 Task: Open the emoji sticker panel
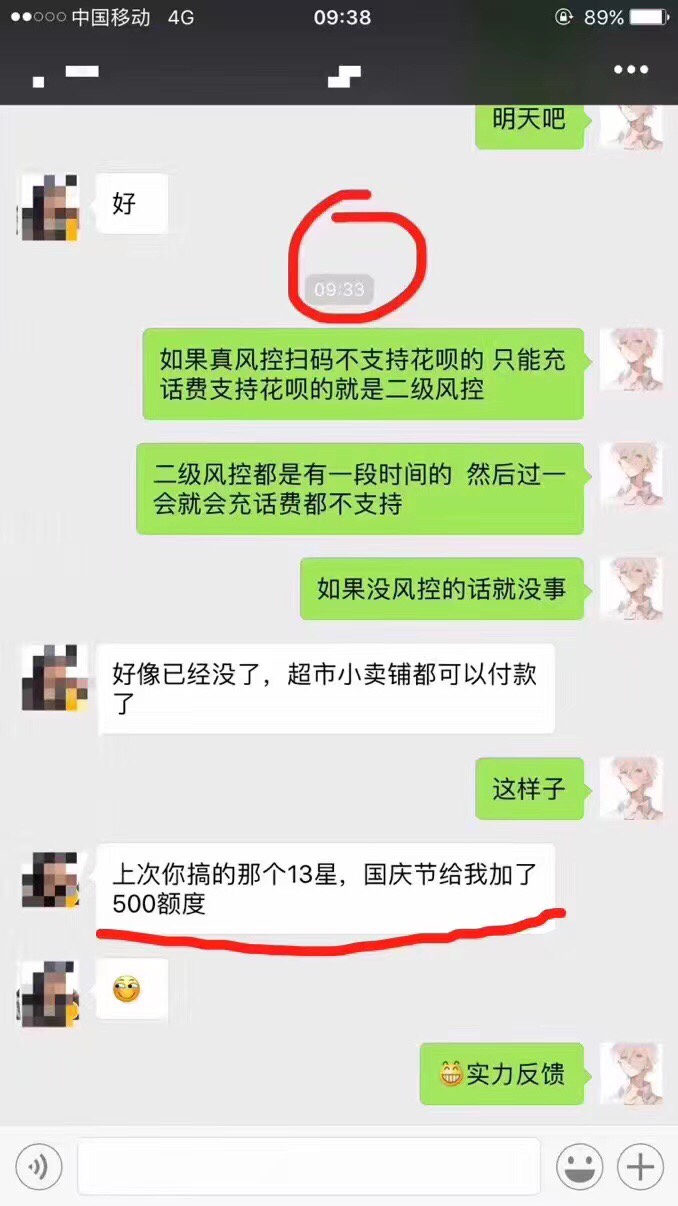tap(581, 1166)
